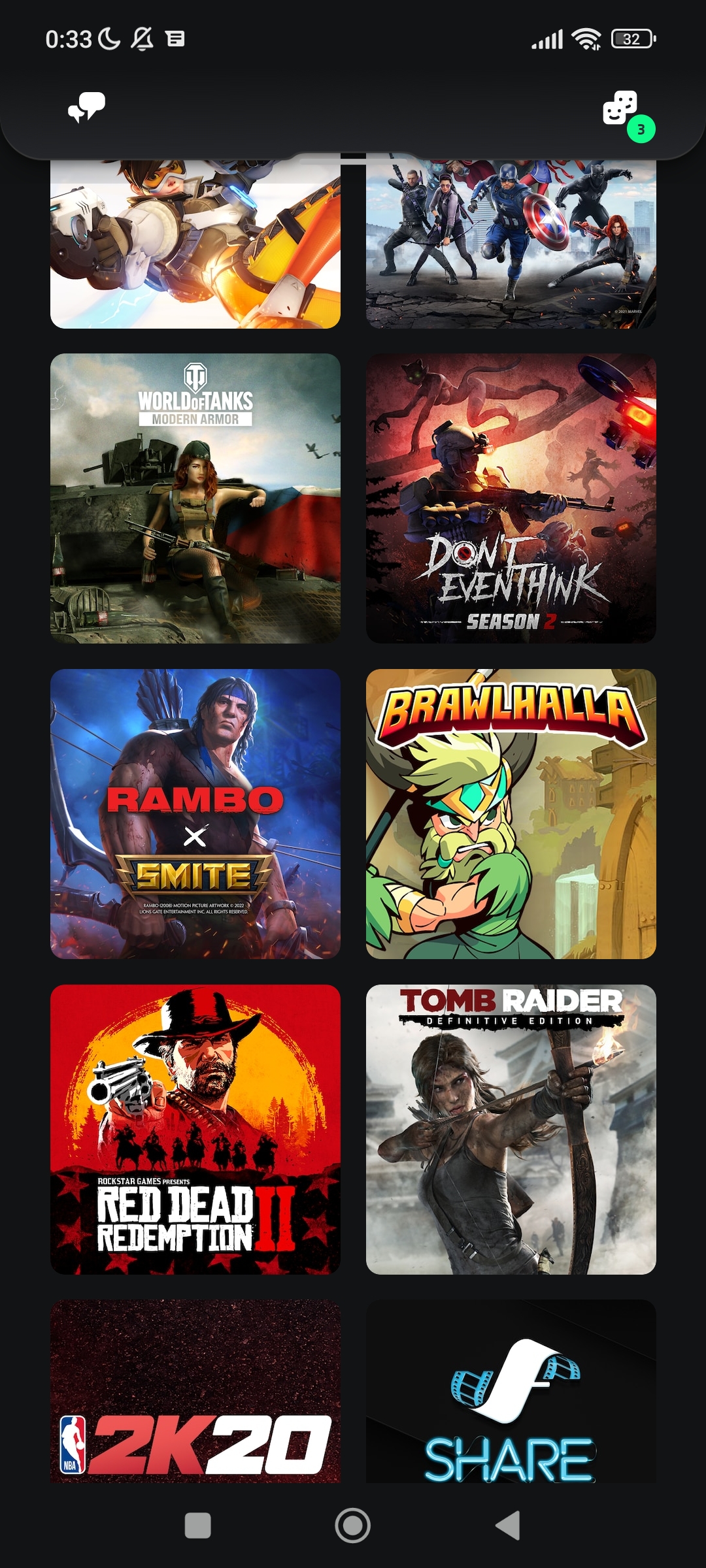Select Tomb Raider Definitive Edition tile
The image size is (706, 1568).
(x=511, y=1130)
